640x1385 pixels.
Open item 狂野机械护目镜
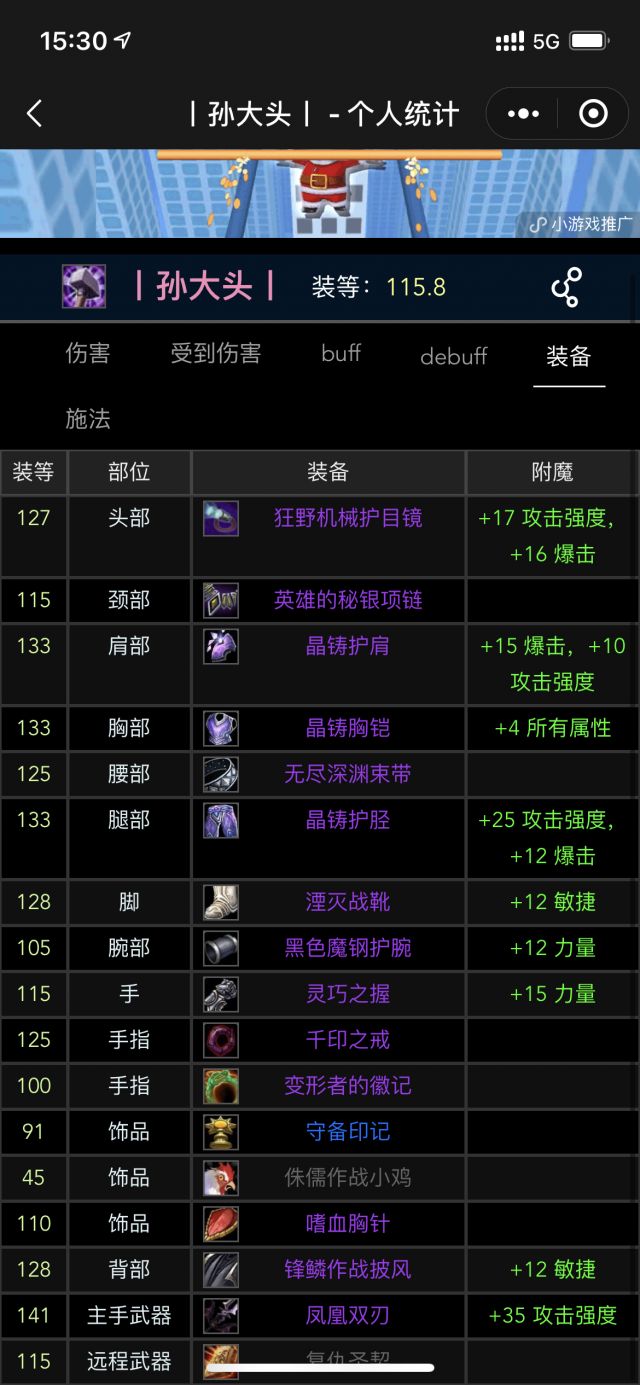[x=348, y=518]
